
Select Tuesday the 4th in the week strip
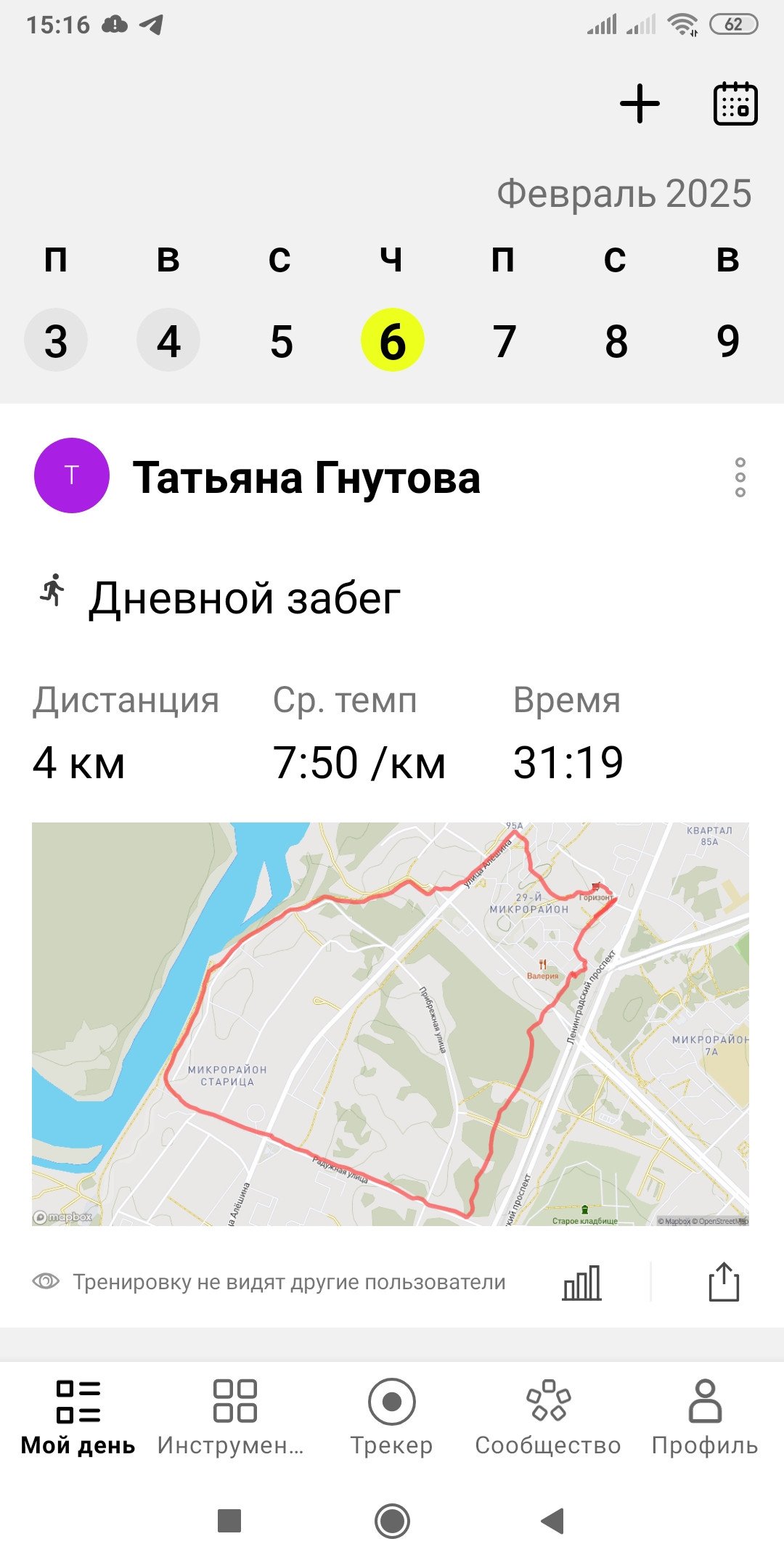[x=168, y=340]
